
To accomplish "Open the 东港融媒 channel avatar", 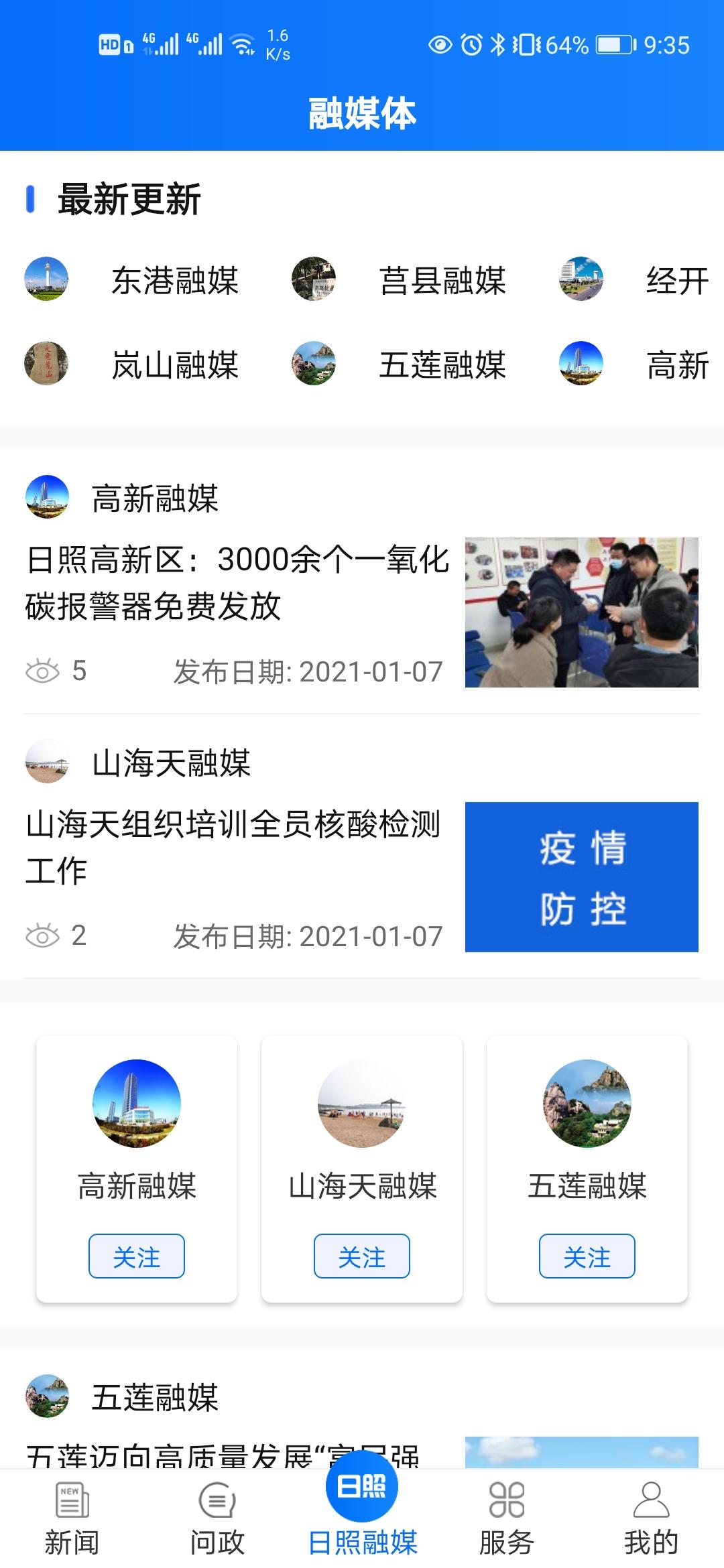I will pyautogui.click(x=46, y=281).
